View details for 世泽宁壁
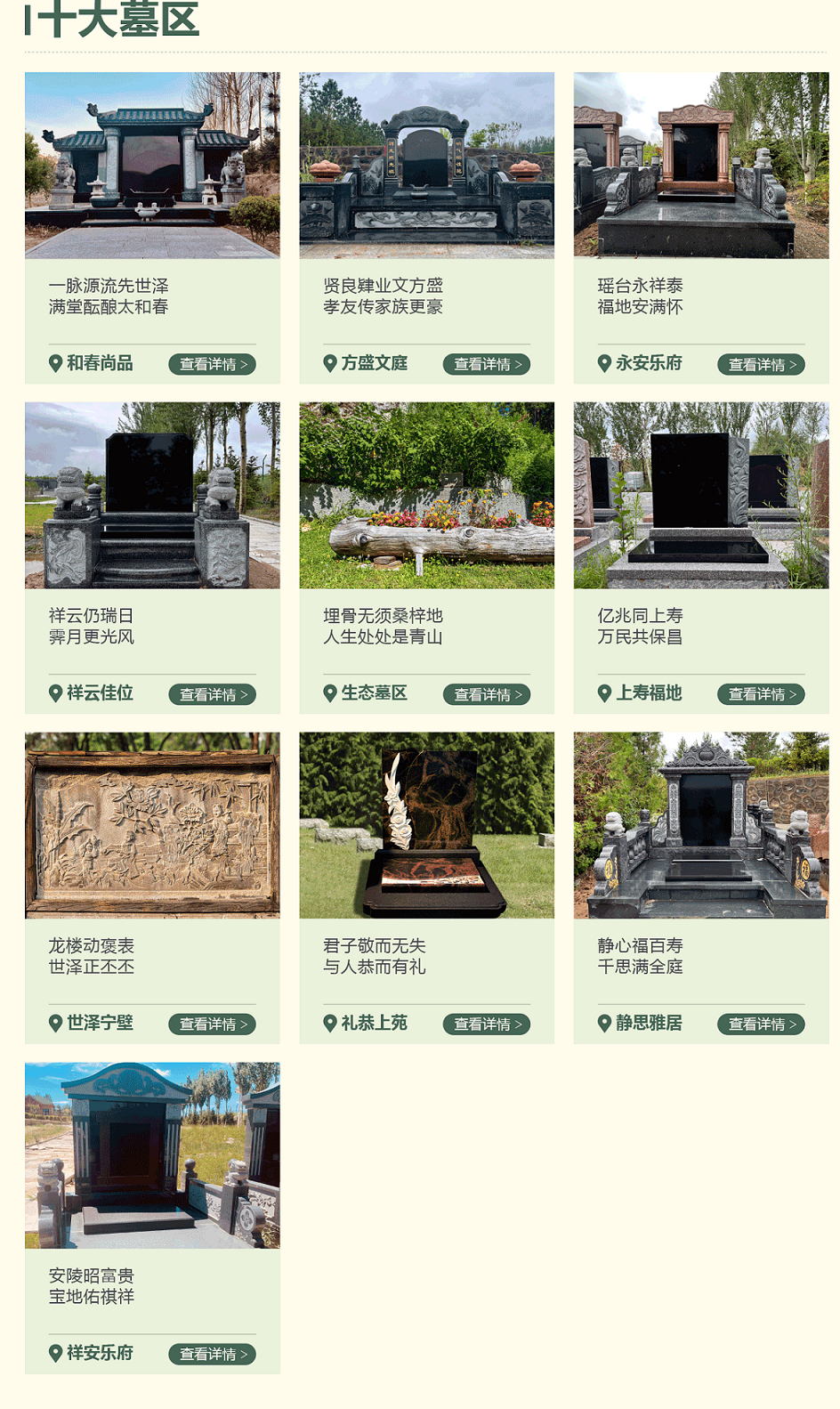The image size is (840, 1409). [x=212, y=1024]
